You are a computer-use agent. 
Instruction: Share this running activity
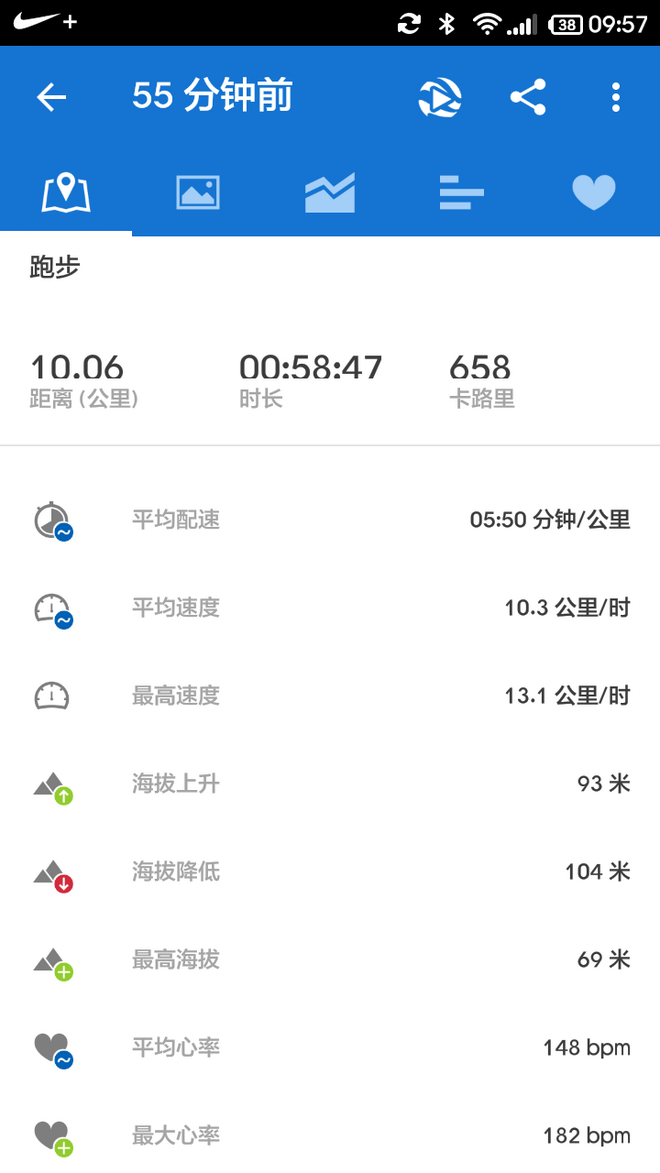point(528,97)
